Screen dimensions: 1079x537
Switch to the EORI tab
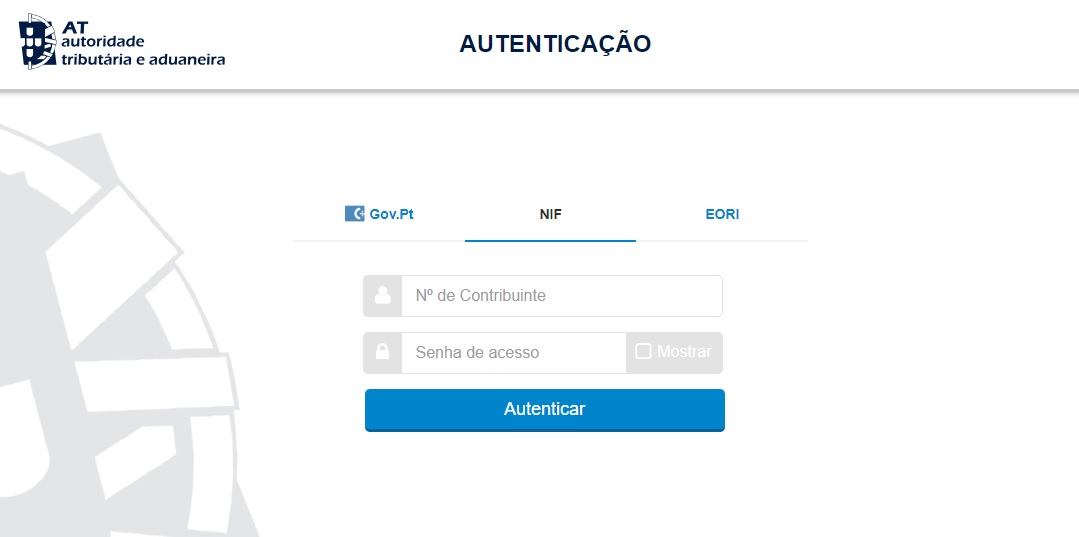[x=721, y=214]
